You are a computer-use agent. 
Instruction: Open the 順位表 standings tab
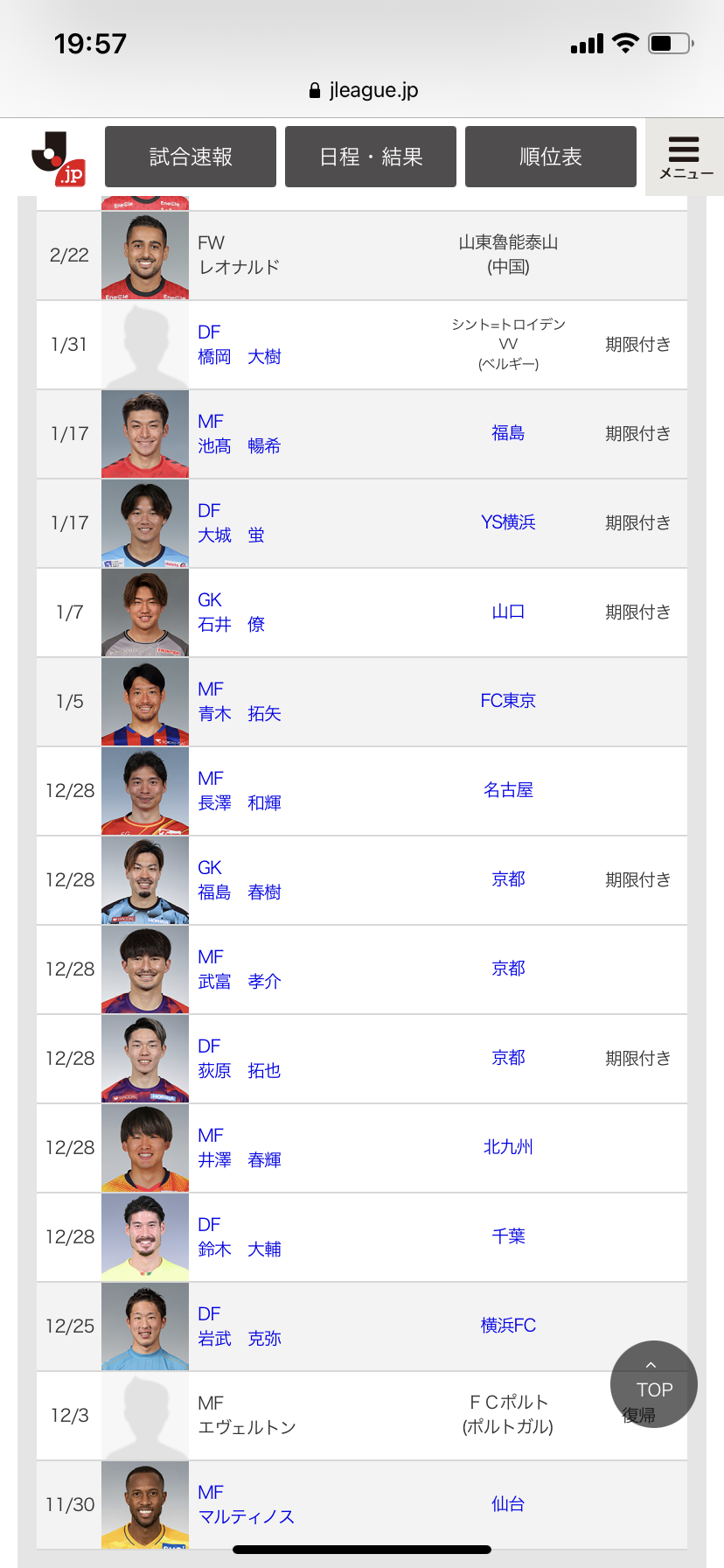[551, 157]
